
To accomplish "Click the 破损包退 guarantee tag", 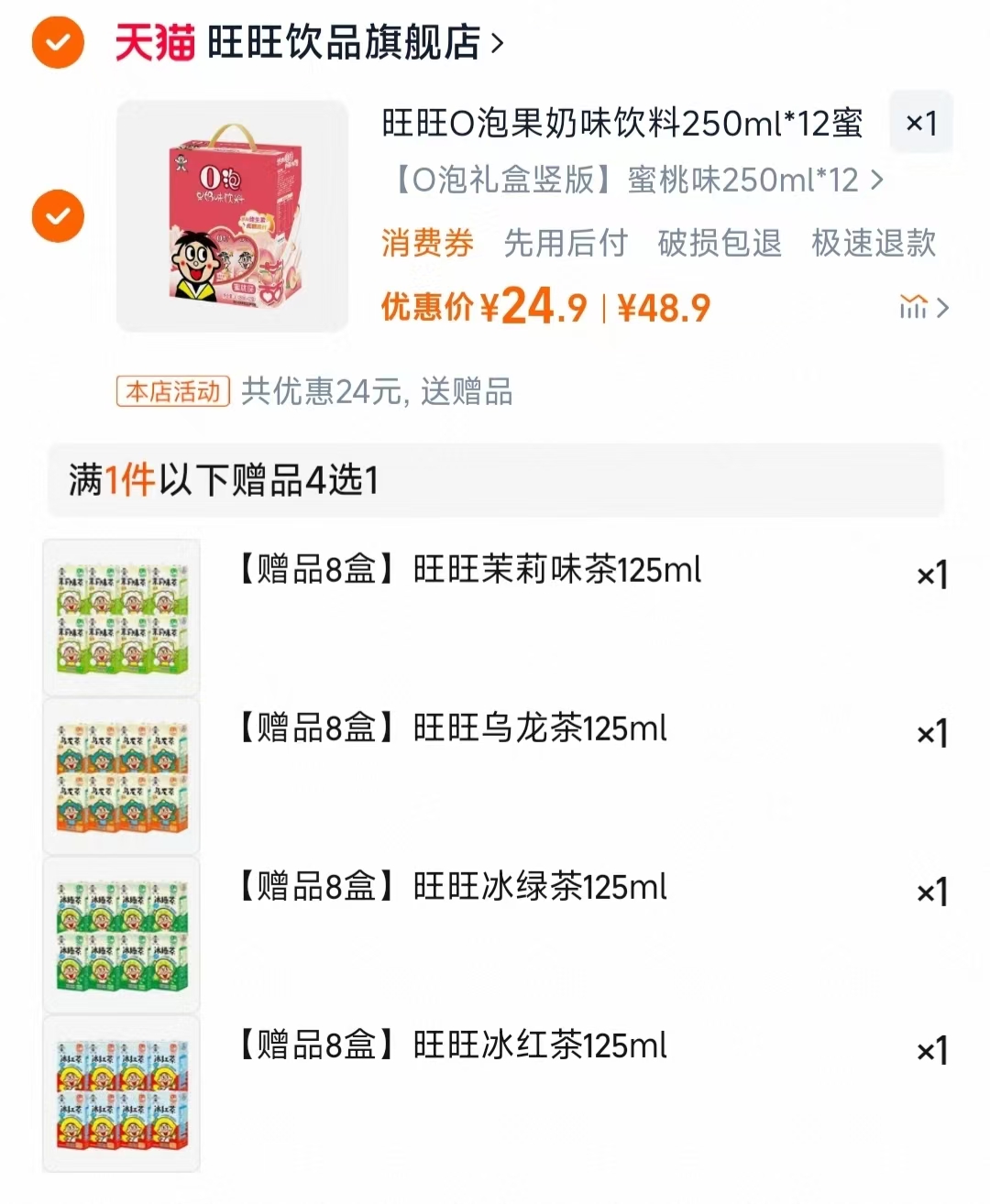I will [719, 243].
